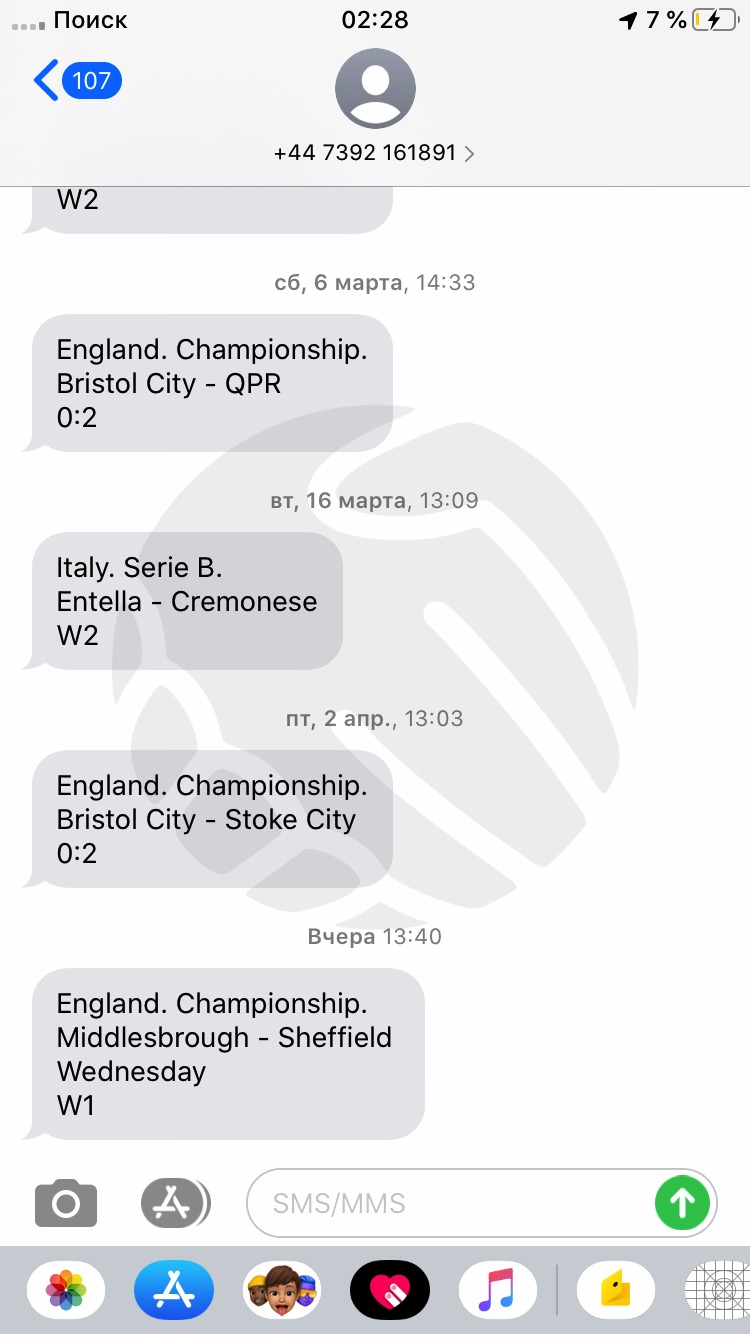Open contact details for +44 7392 161891
Screen dimensions: 750x1334
[375, 153]
